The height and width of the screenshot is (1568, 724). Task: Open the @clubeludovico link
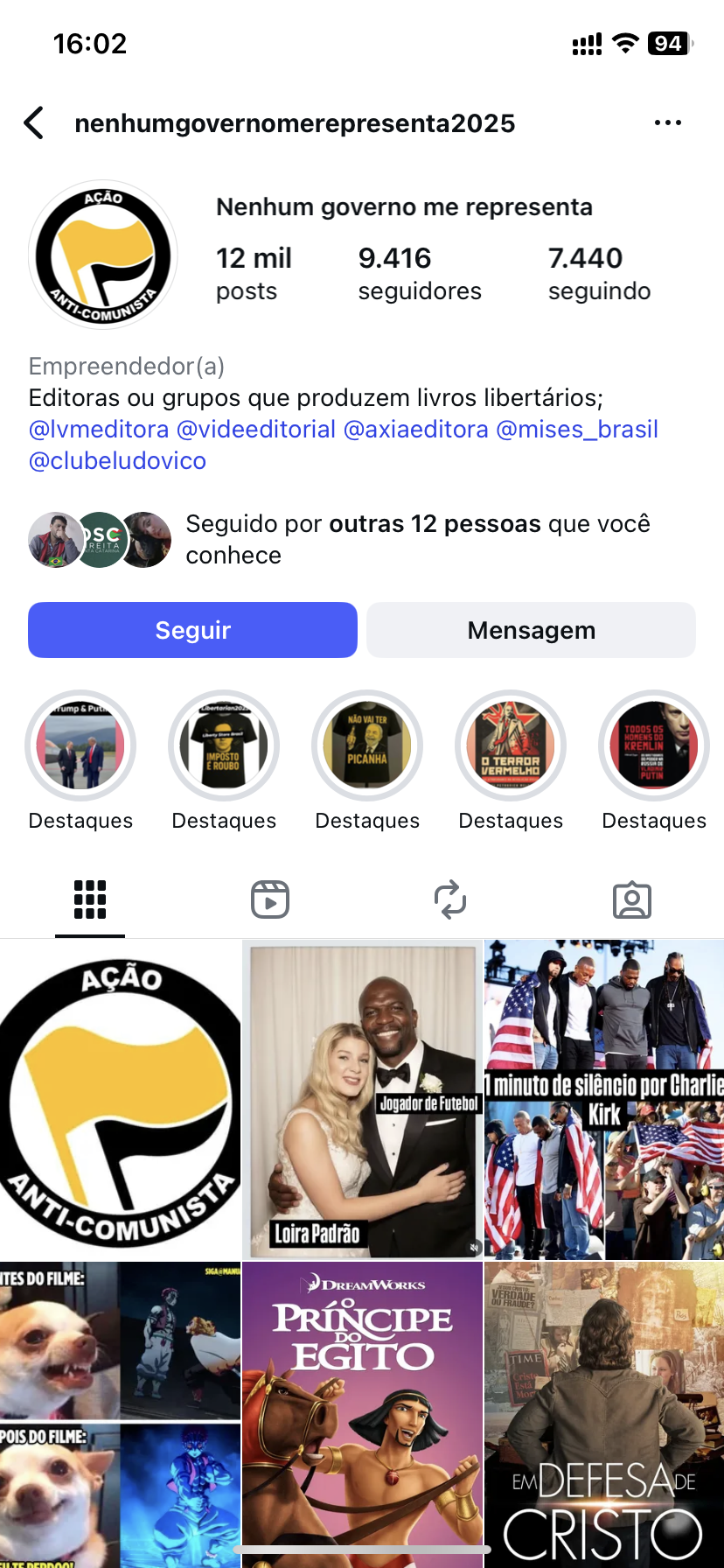click(118, 461)
